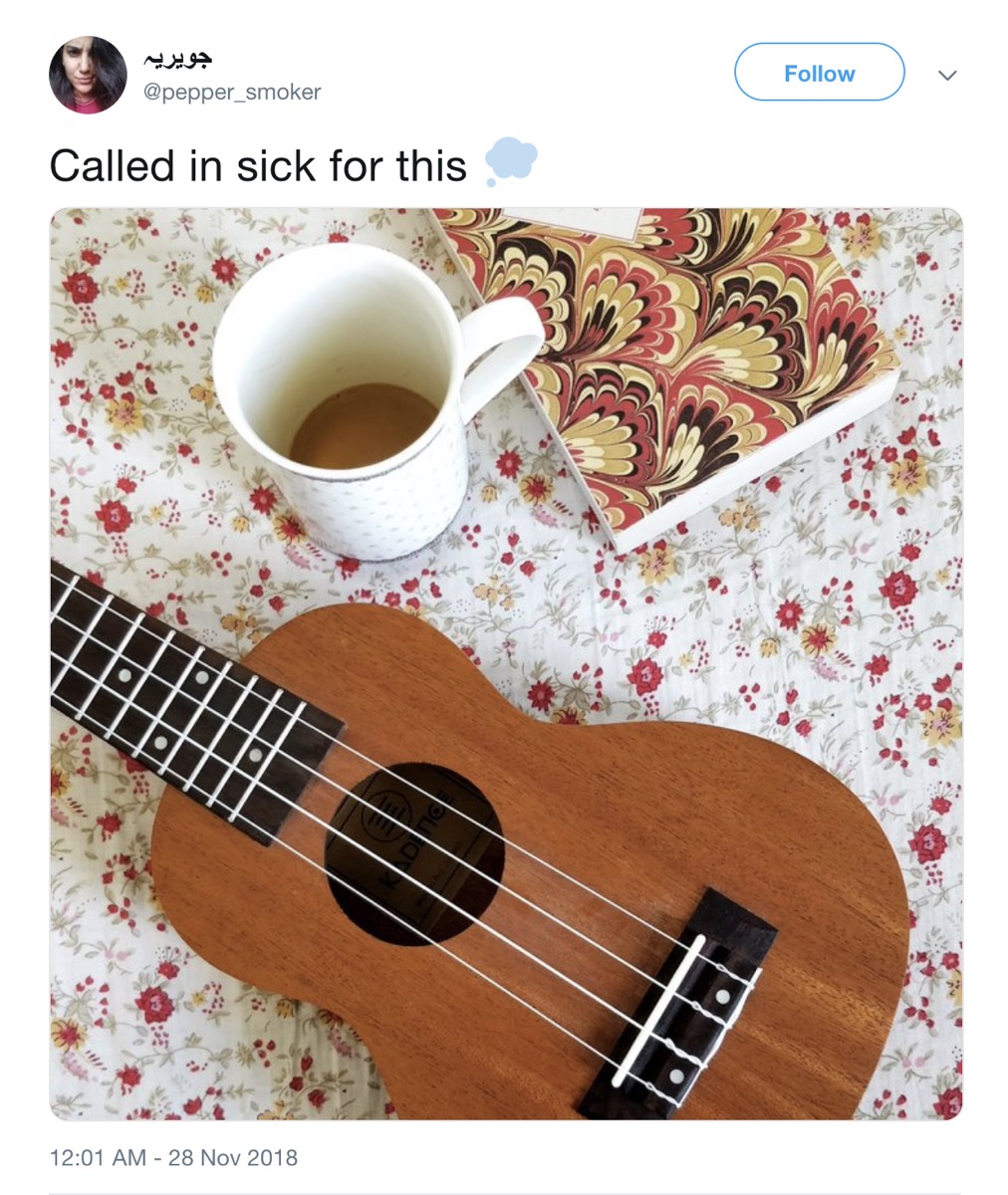Viewport: 1008px width, 1195px height.
Task: Expand the tweet options chevron
Action: pos(947,75)
